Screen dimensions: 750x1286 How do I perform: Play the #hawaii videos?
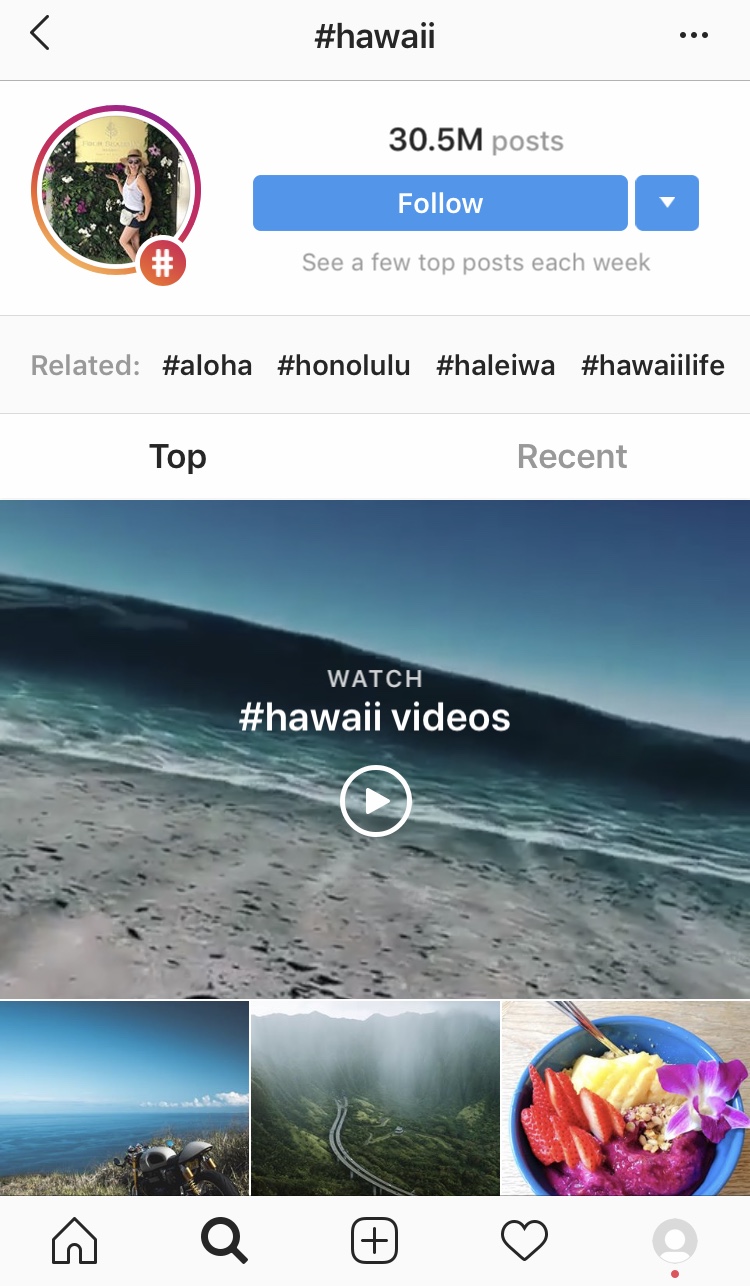(375, 800)
